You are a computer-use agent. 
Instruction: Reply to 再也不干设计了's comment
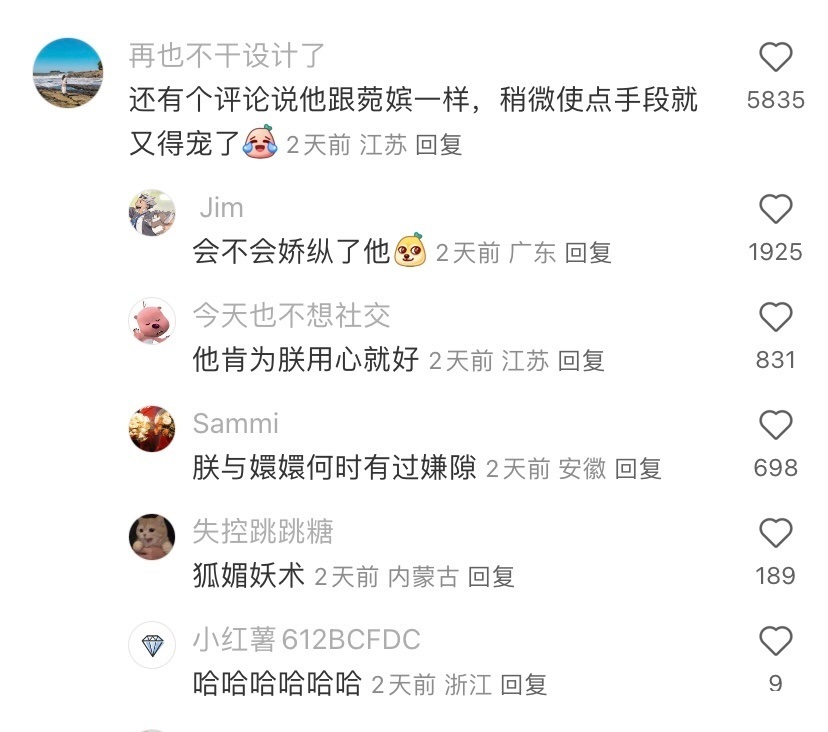pos(438,145)
